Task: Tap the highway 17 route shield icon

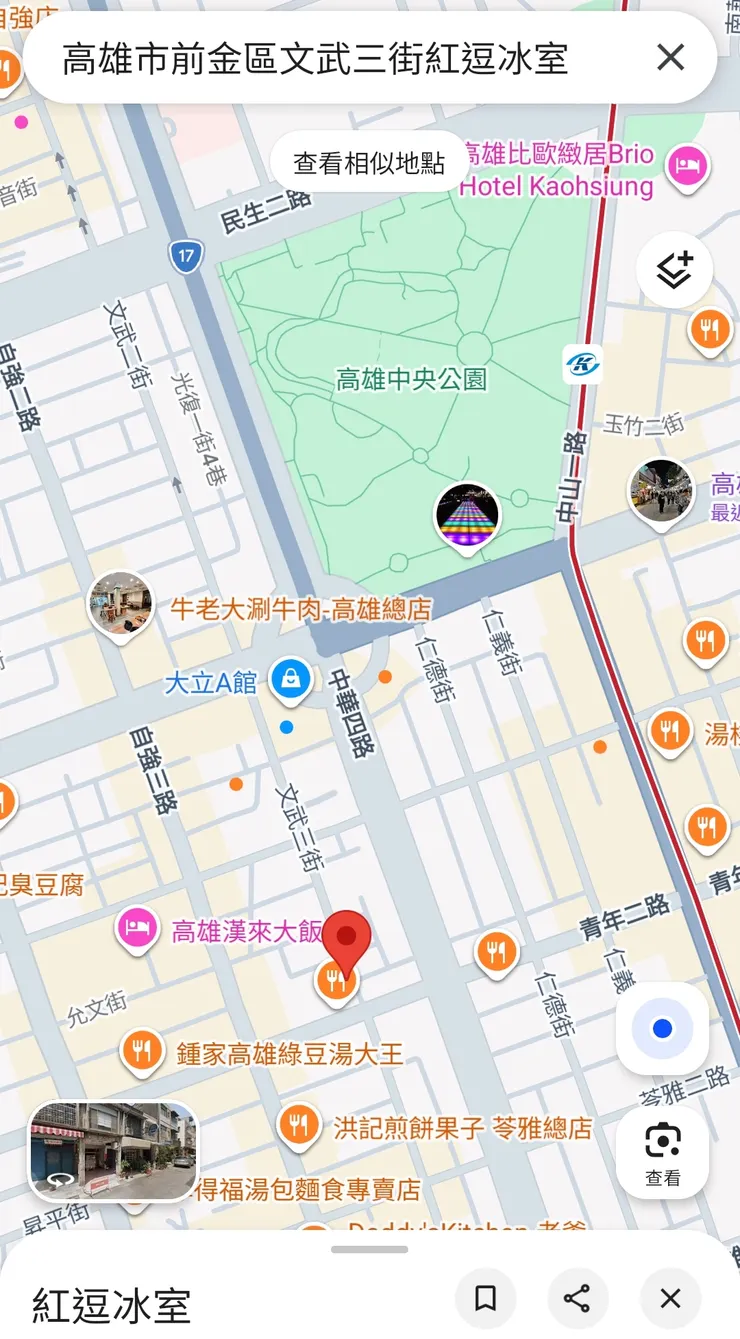Action: [x=186, y=255]
